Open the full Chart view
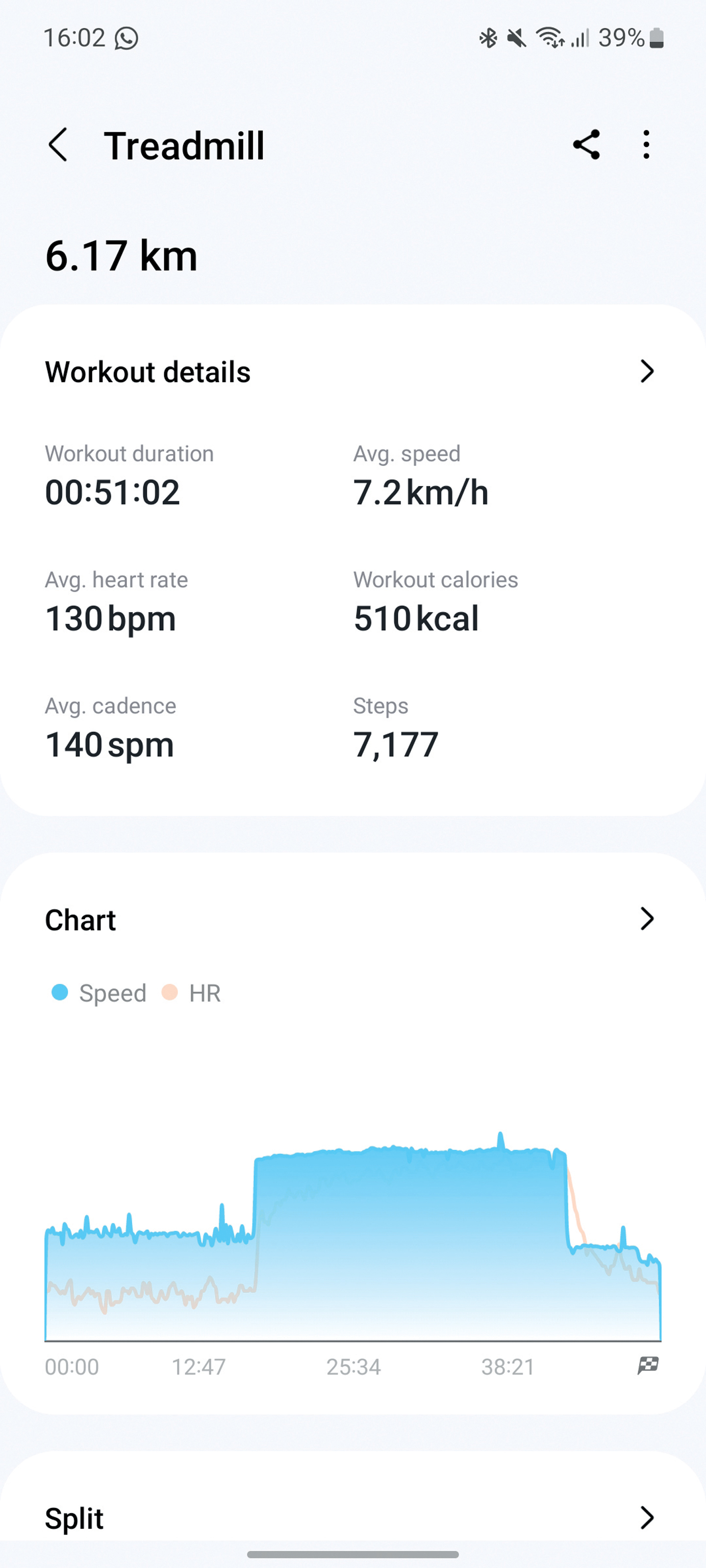This screenshot has width=706, height=1568. pos(646,919)
